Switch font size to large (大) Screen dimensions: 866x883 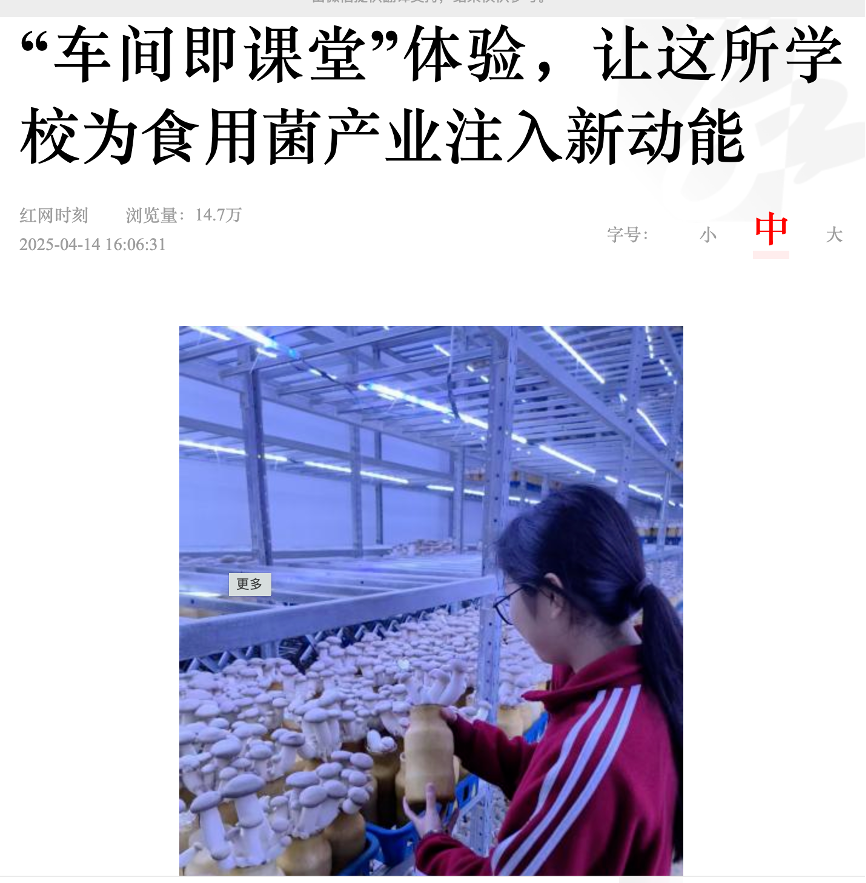coord(834,235)
